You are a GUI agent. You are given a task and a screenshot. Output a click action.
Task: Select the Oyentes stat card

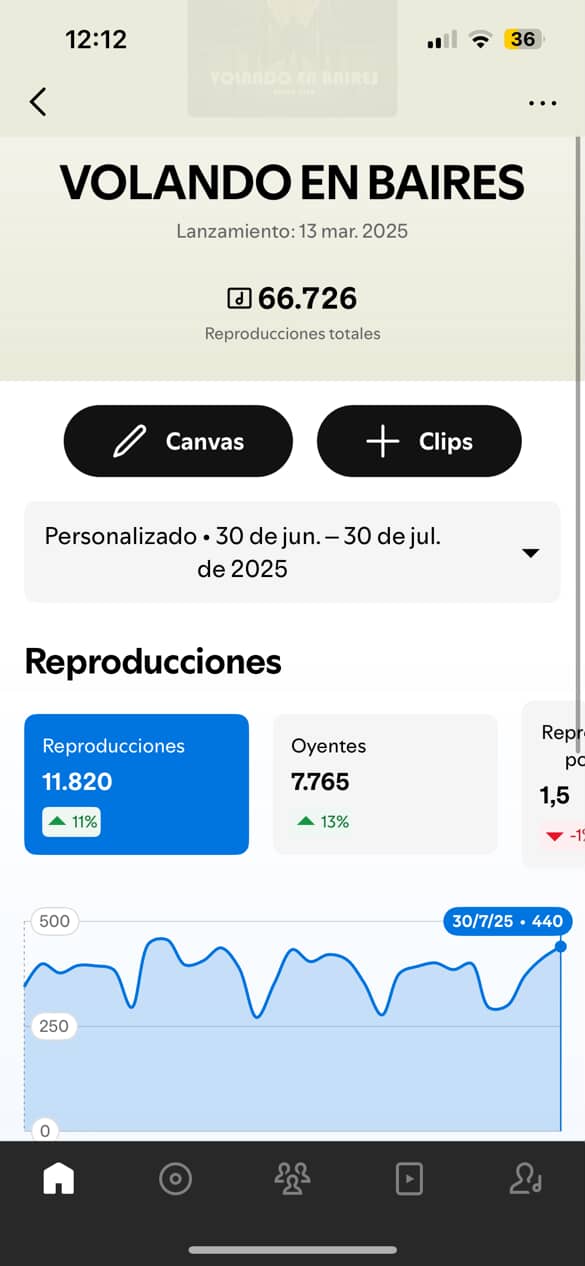point(385,784)
